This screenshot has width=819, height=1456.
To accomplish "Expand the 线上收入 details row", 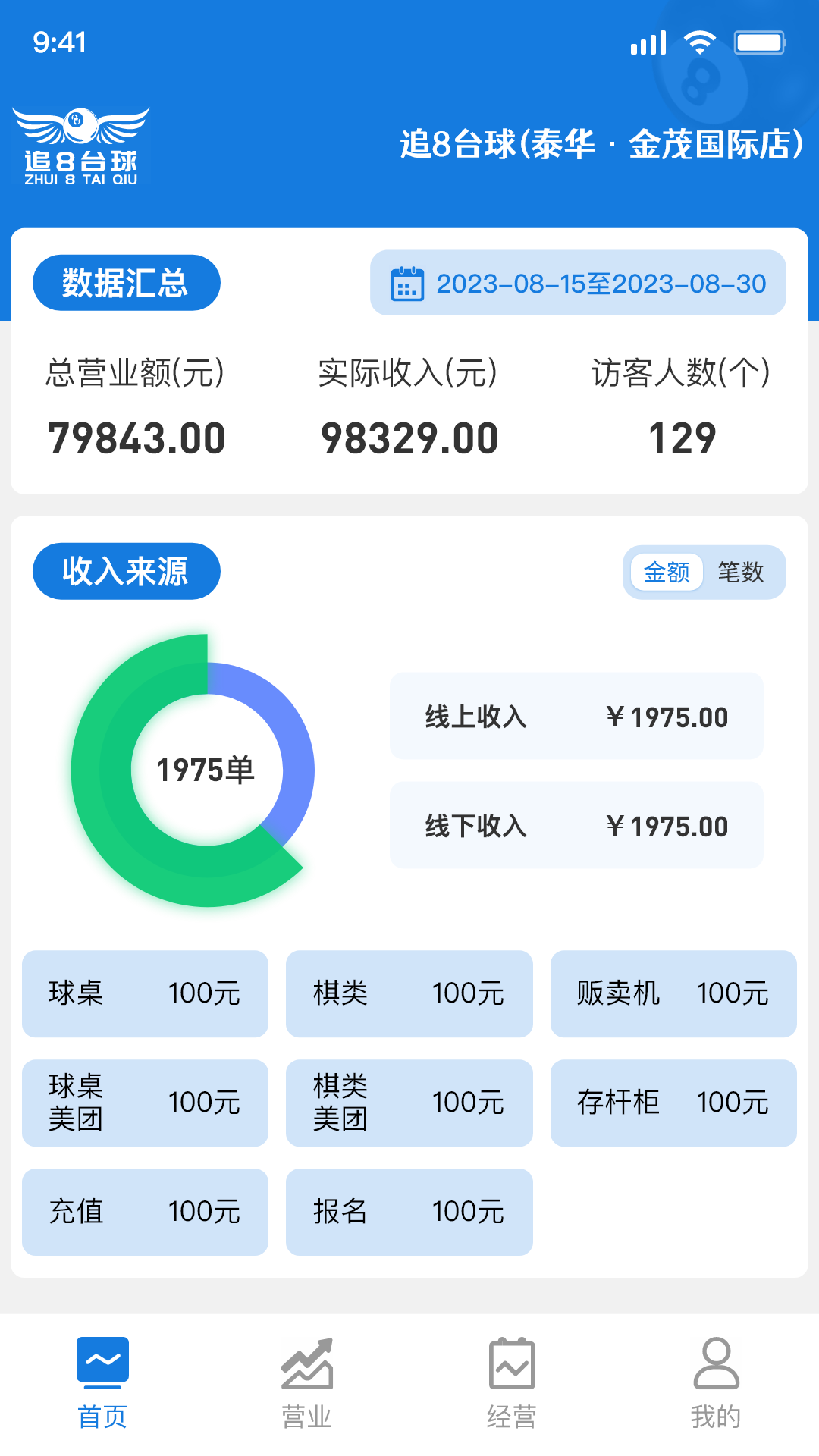I will pos(576,717).
